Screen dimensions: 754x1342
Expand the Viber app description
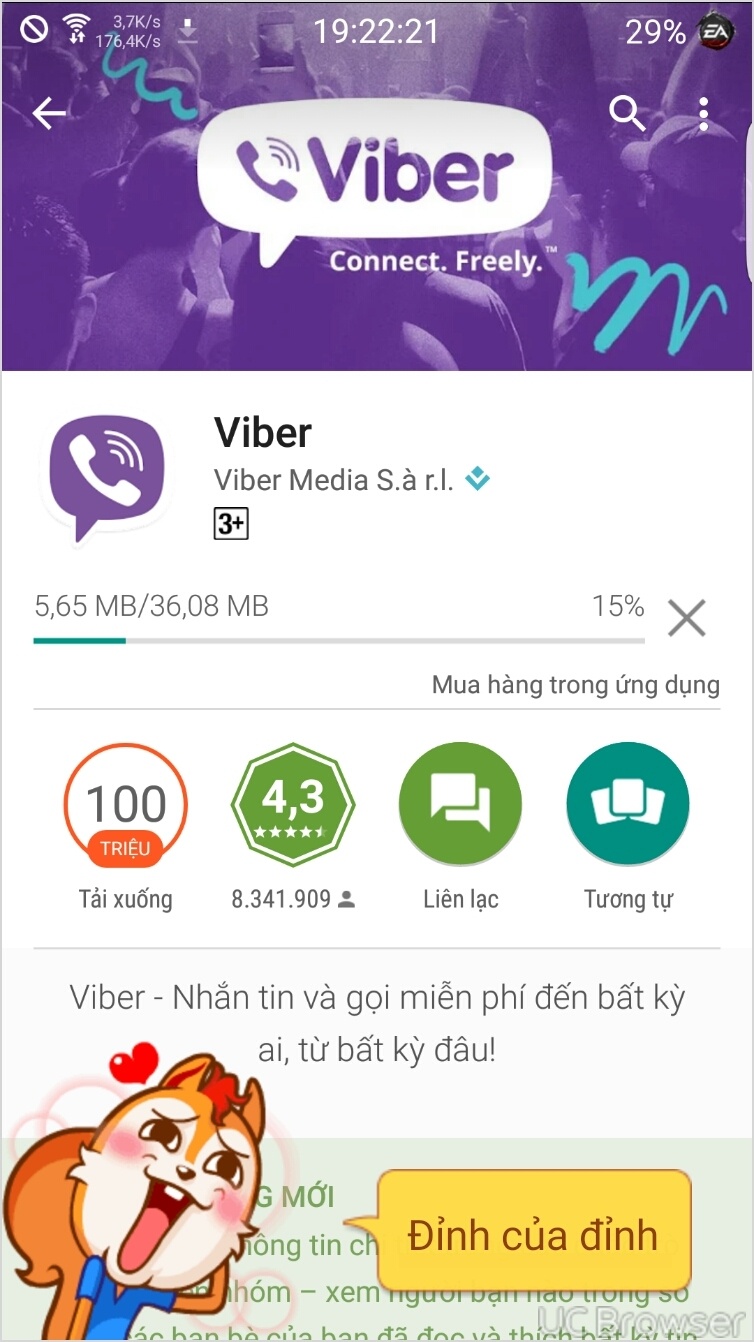[x=377, y=1023]
